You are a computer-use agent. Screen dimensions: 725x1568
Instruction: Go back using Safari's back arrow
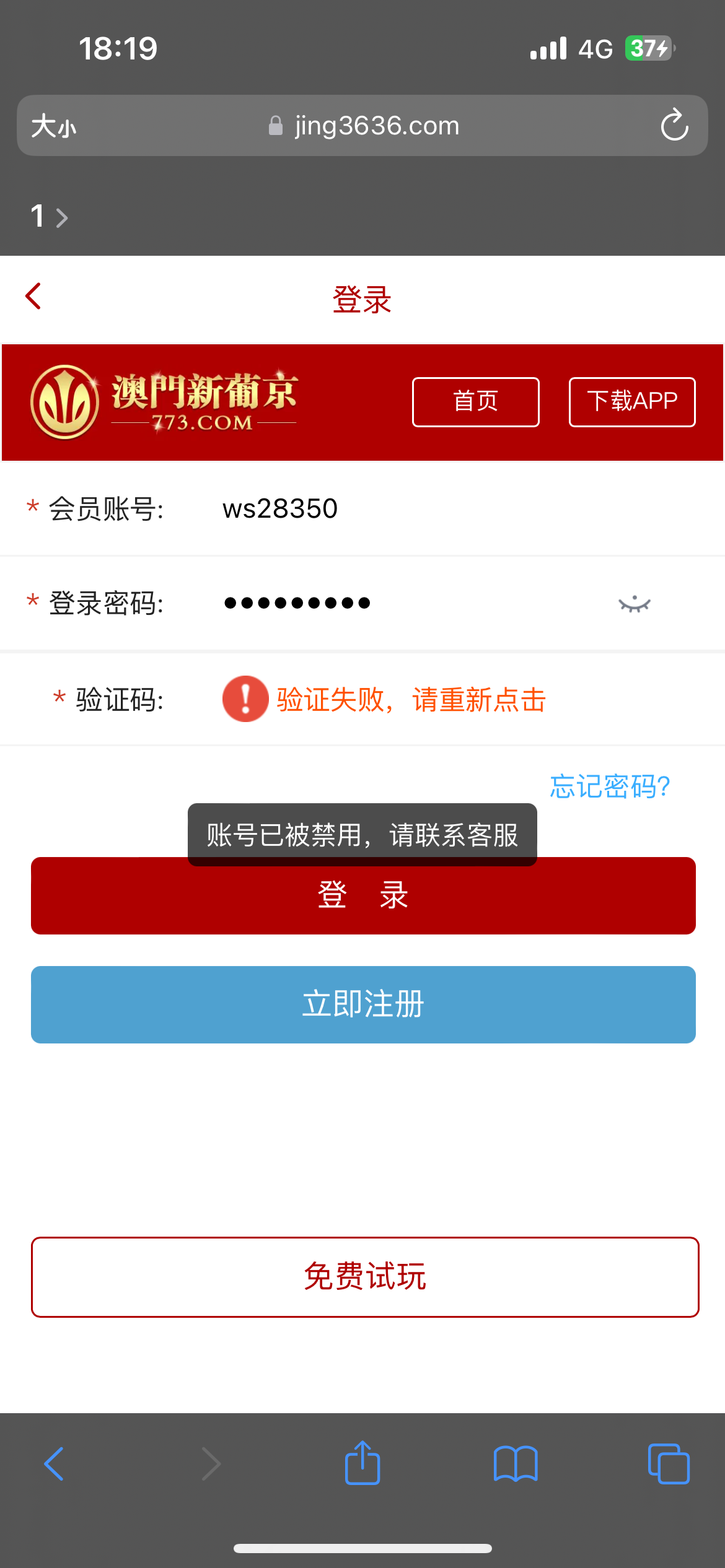click(x=53, y=1463)
